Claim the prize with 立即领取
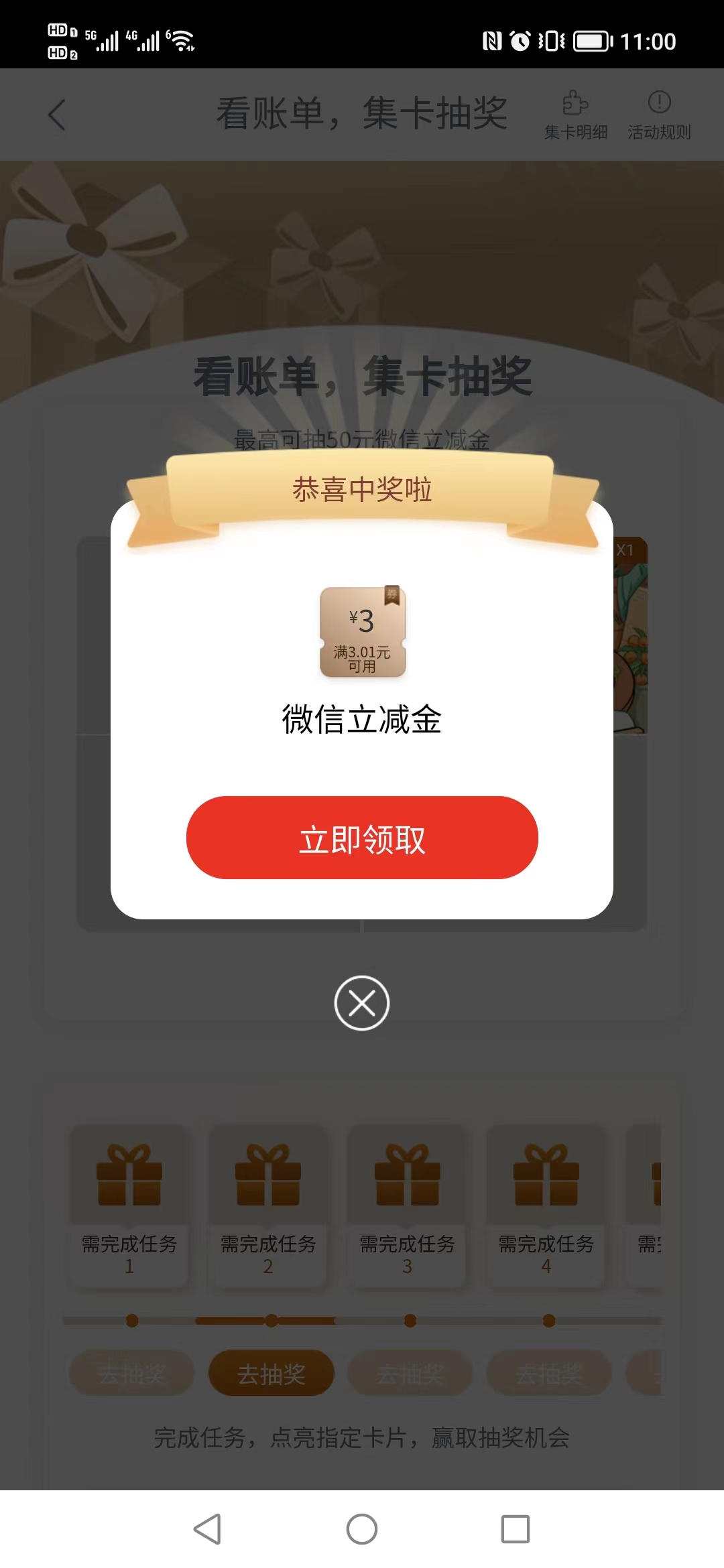 [x=362, y=838]
